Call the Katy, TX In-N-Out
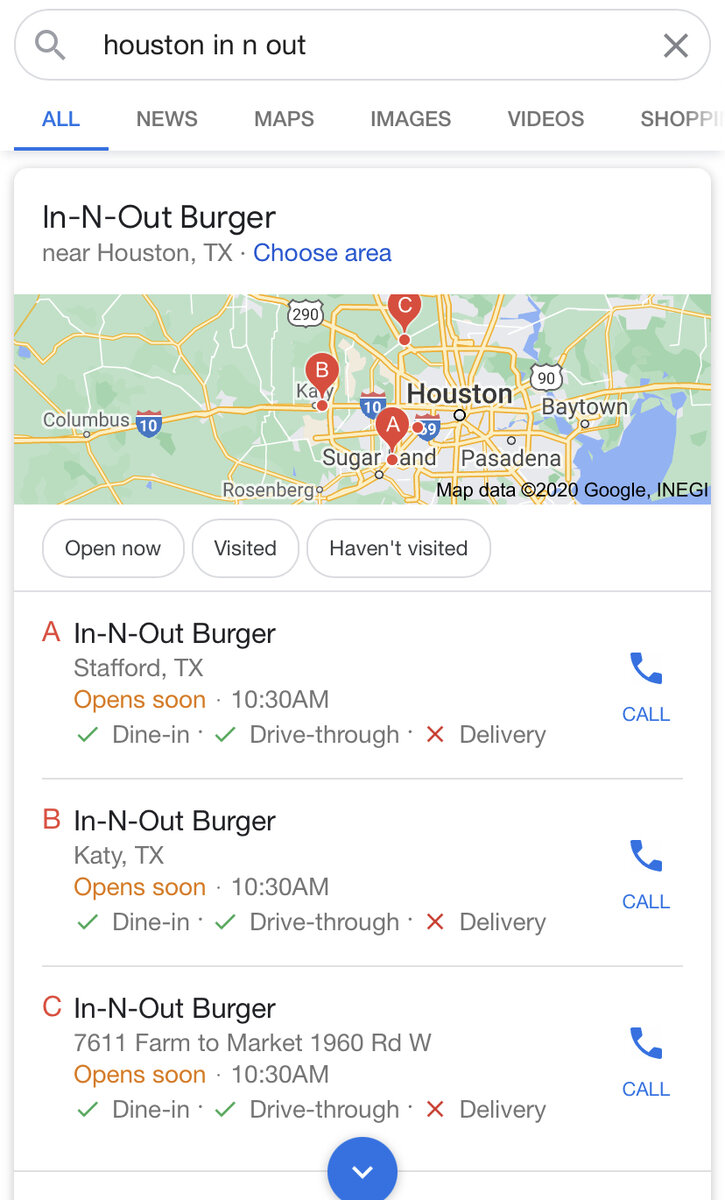The image size is (725, 1200). coord(646,873)
